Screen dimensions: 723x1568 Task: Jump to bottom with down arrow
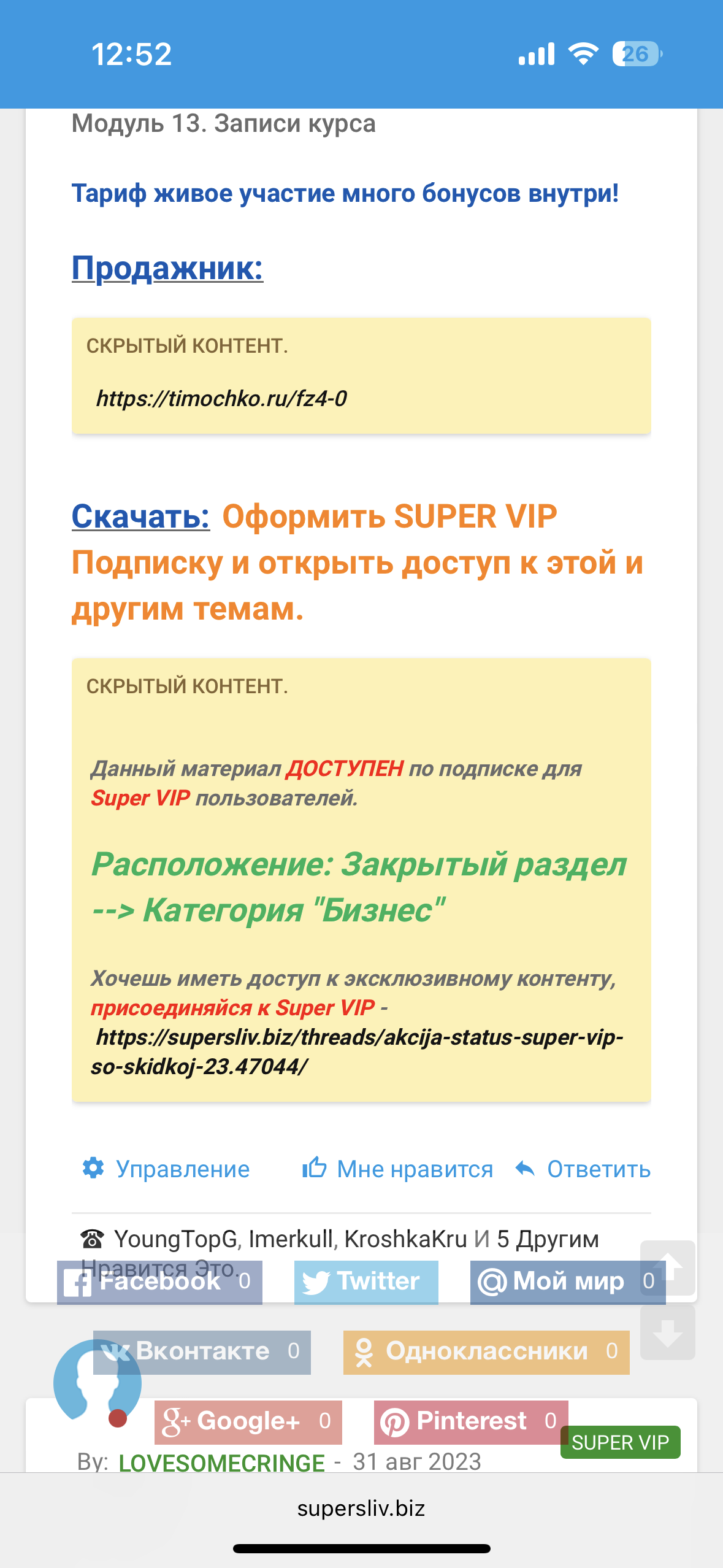pyautogui.click(x=668, y=1332)
